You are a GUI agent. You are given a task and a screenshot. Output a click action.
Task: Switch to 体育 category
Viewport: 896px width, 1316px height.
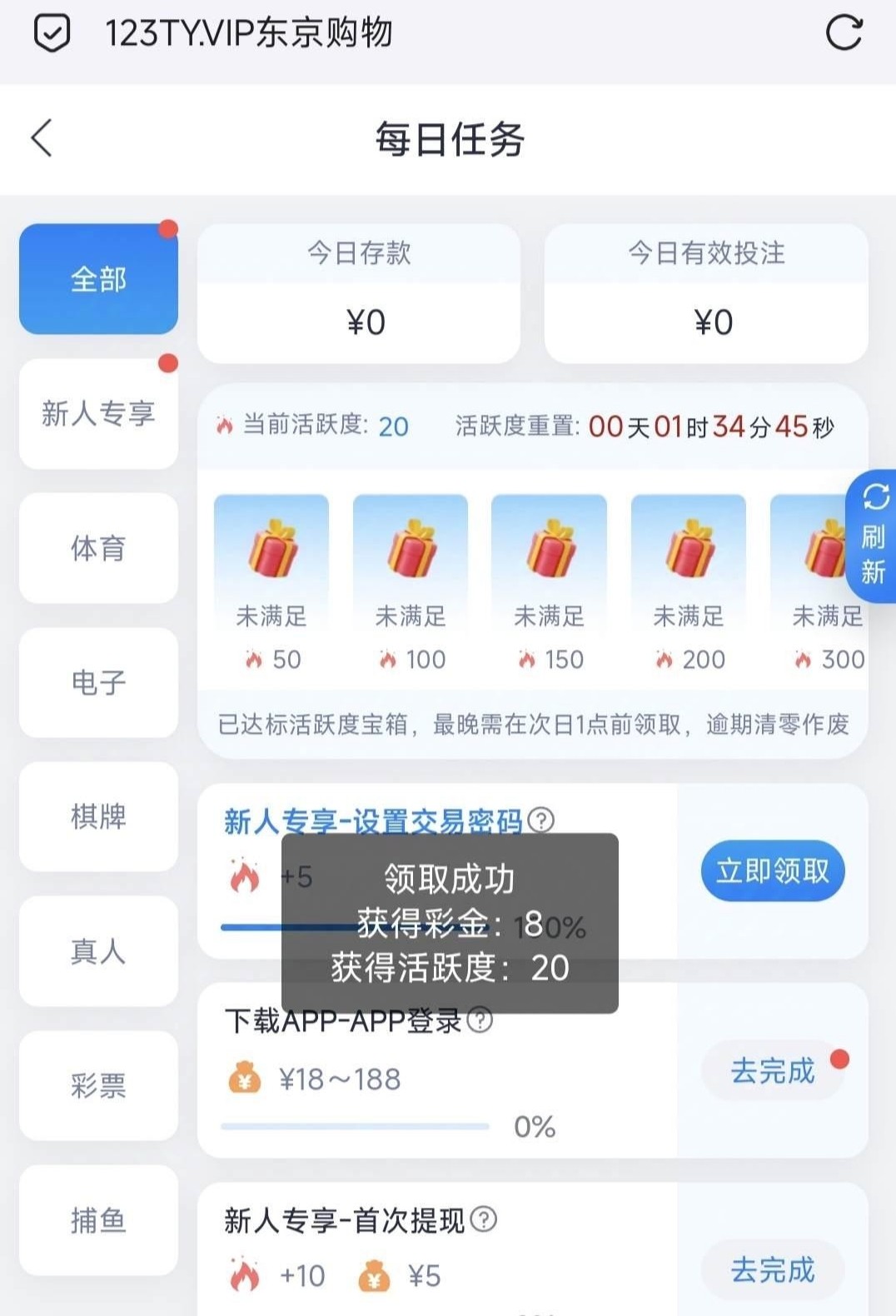[x=98, y=548]
